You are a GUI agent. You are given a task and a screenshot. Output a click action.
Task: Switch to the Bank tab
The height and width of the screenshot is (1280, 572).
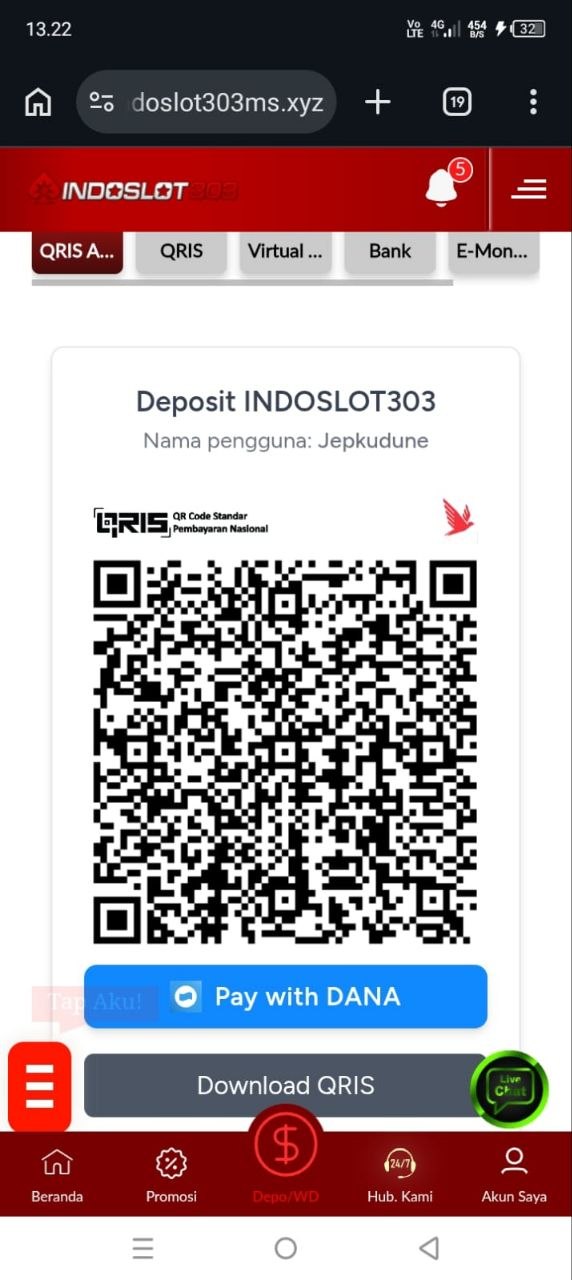390,251
